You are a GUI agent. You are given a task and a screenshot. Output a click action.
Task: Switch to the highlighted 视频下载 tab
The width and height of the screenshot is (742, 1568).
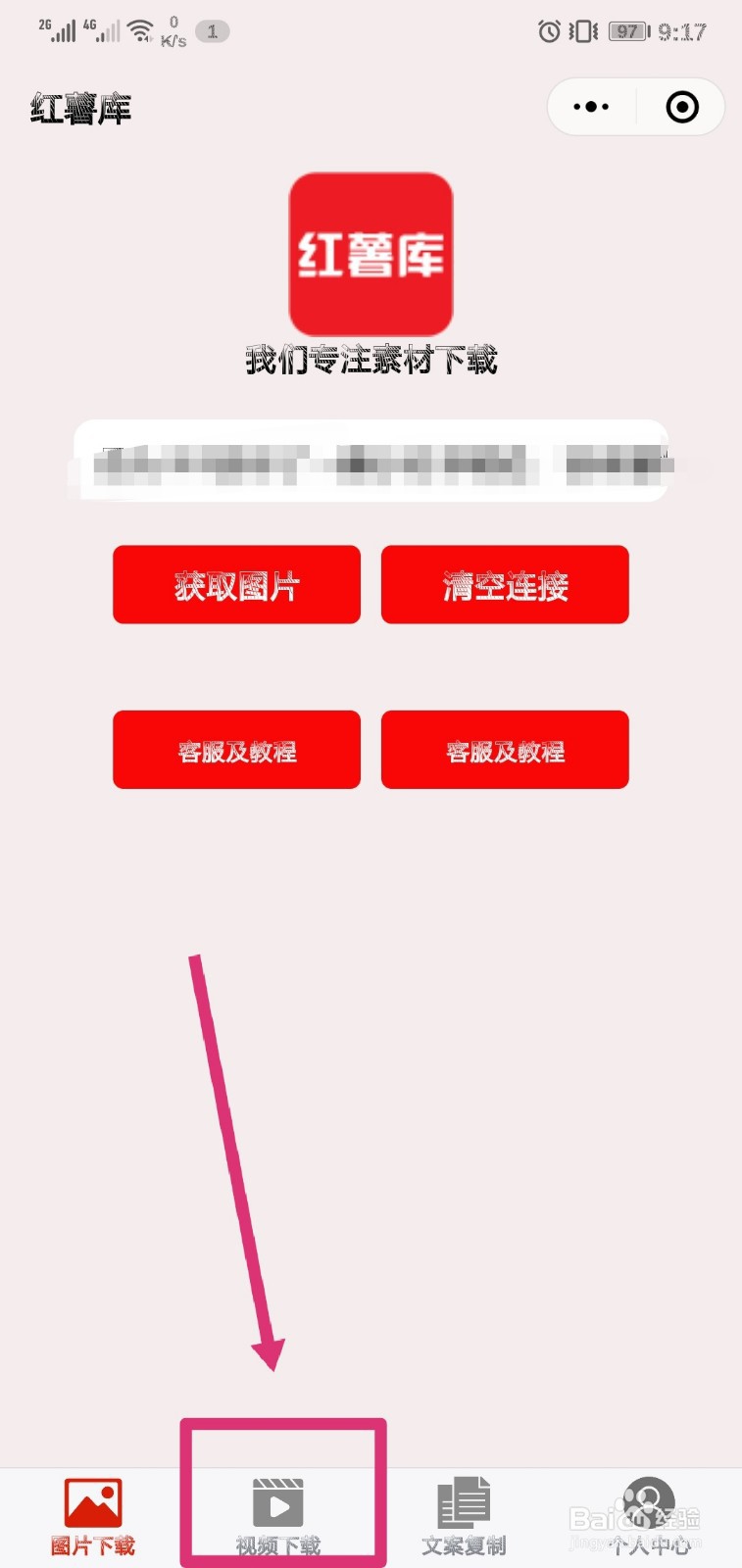pyautogui.click(x=278, y=1543)
